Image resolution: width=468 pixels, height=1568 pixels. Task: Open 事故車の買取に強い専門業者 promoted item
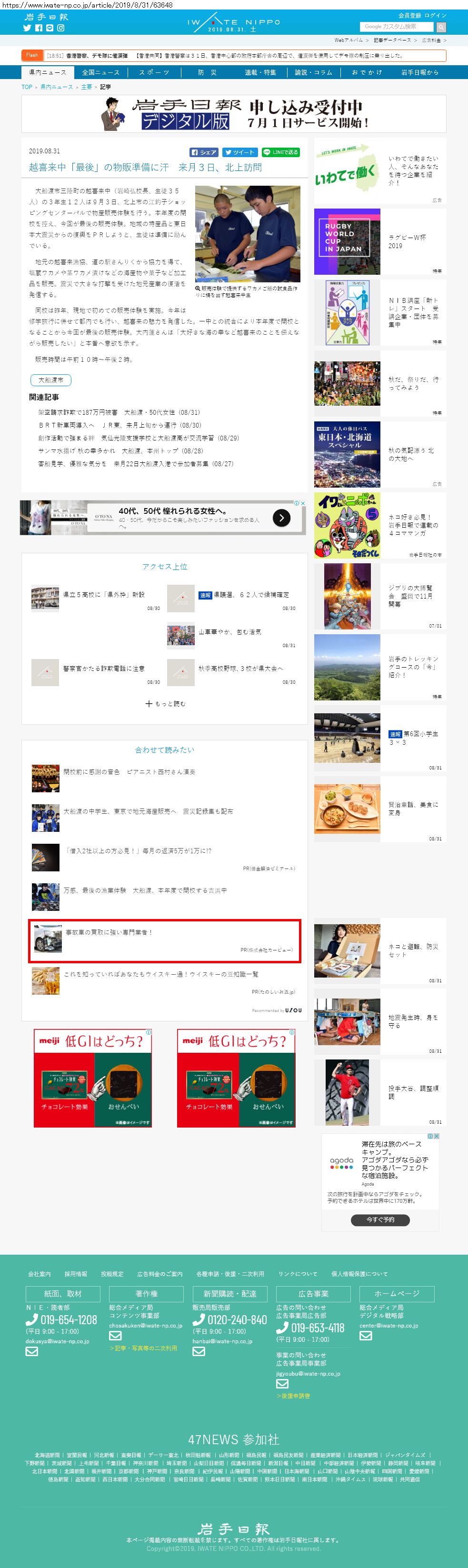[109, 932]
